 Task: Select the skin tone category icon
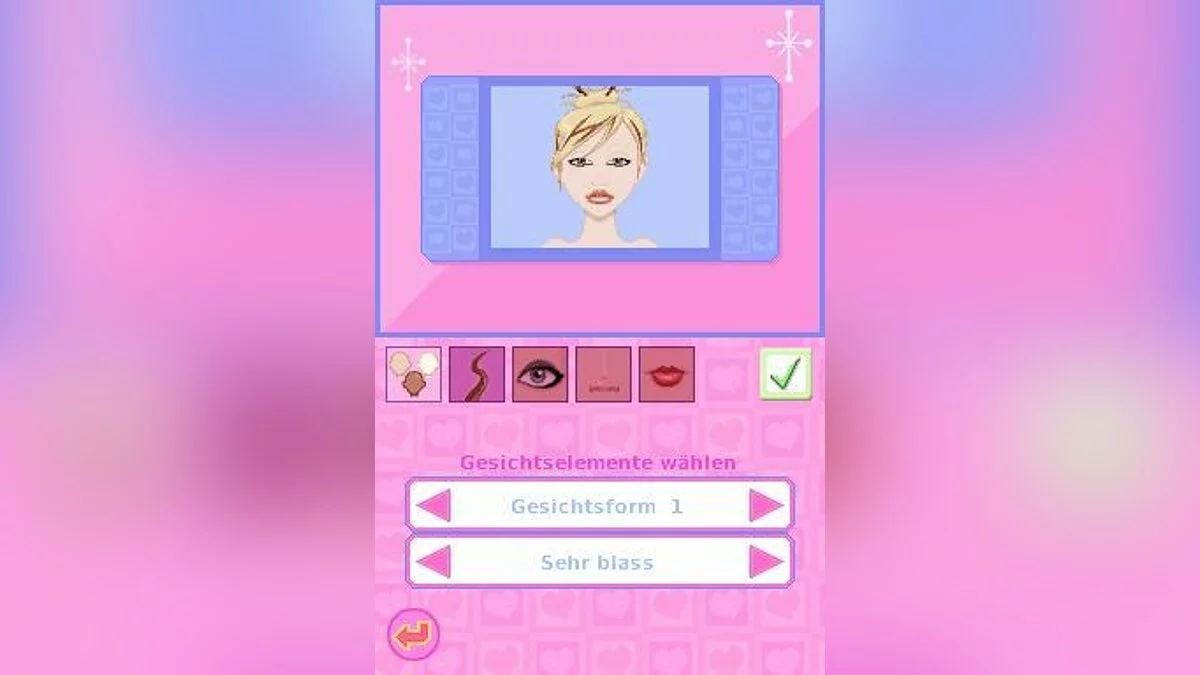pyautogui.click(x=414, y=375)
